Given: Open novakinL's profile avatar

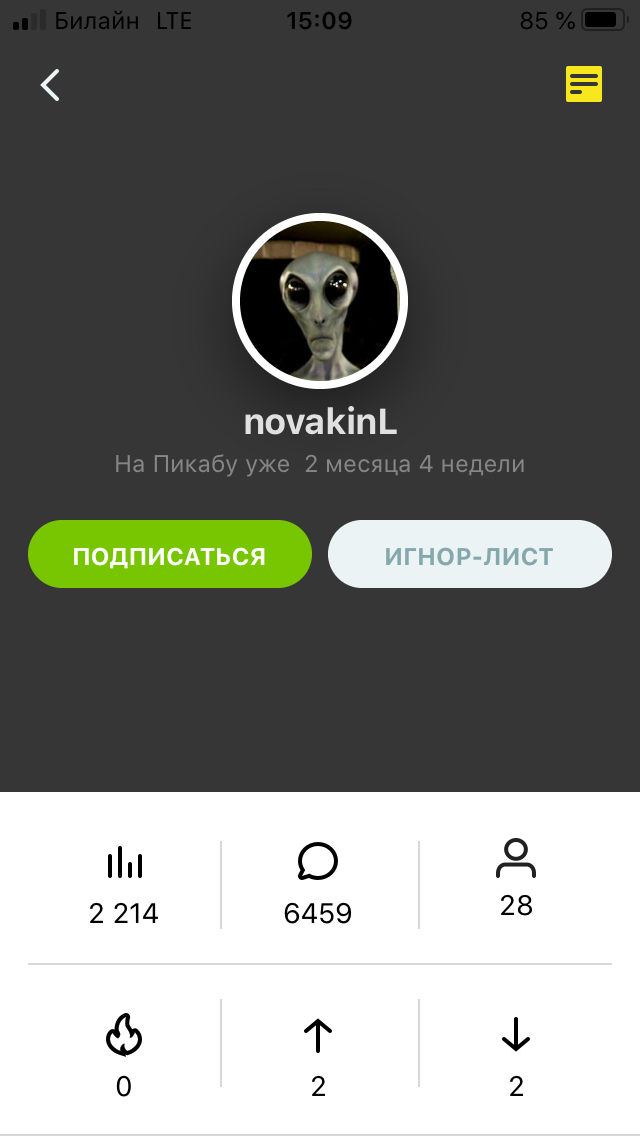Looking at the screenshot, I should point(320,300).
